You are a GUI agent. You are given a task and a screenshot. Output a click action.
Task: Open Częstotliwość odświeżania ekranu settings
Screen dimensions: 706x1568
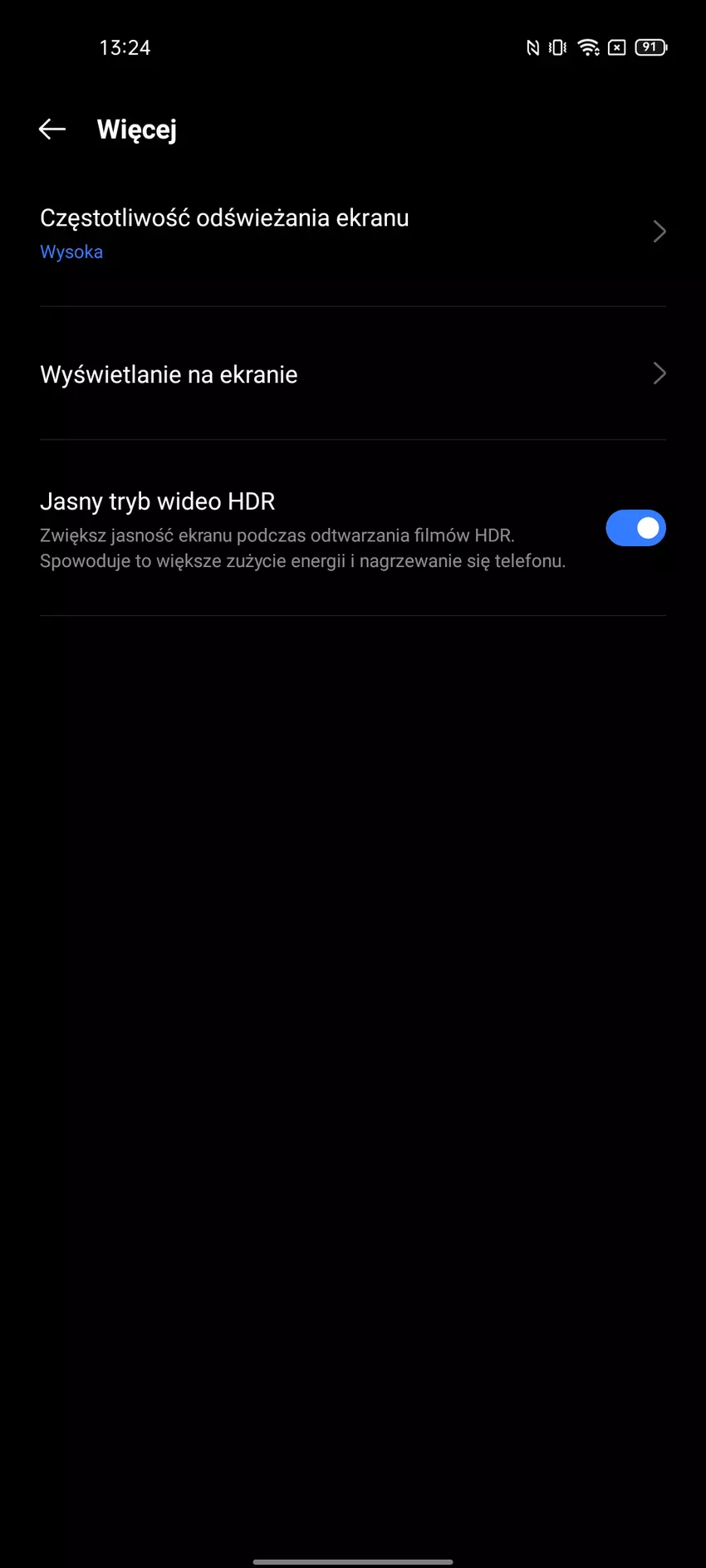point(352,232)
